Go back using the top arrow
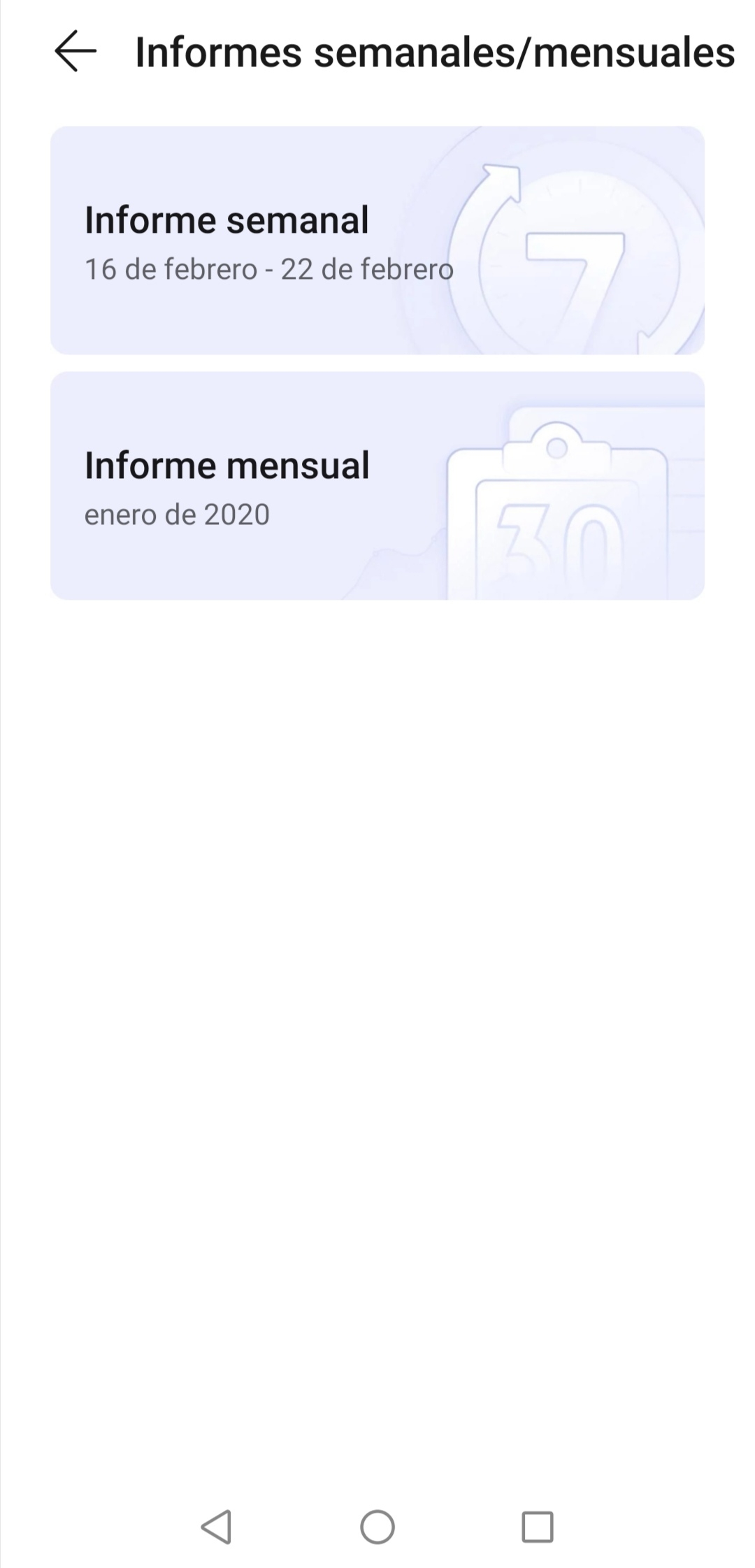Screen dimensions: 755x1568 (75, 52)
